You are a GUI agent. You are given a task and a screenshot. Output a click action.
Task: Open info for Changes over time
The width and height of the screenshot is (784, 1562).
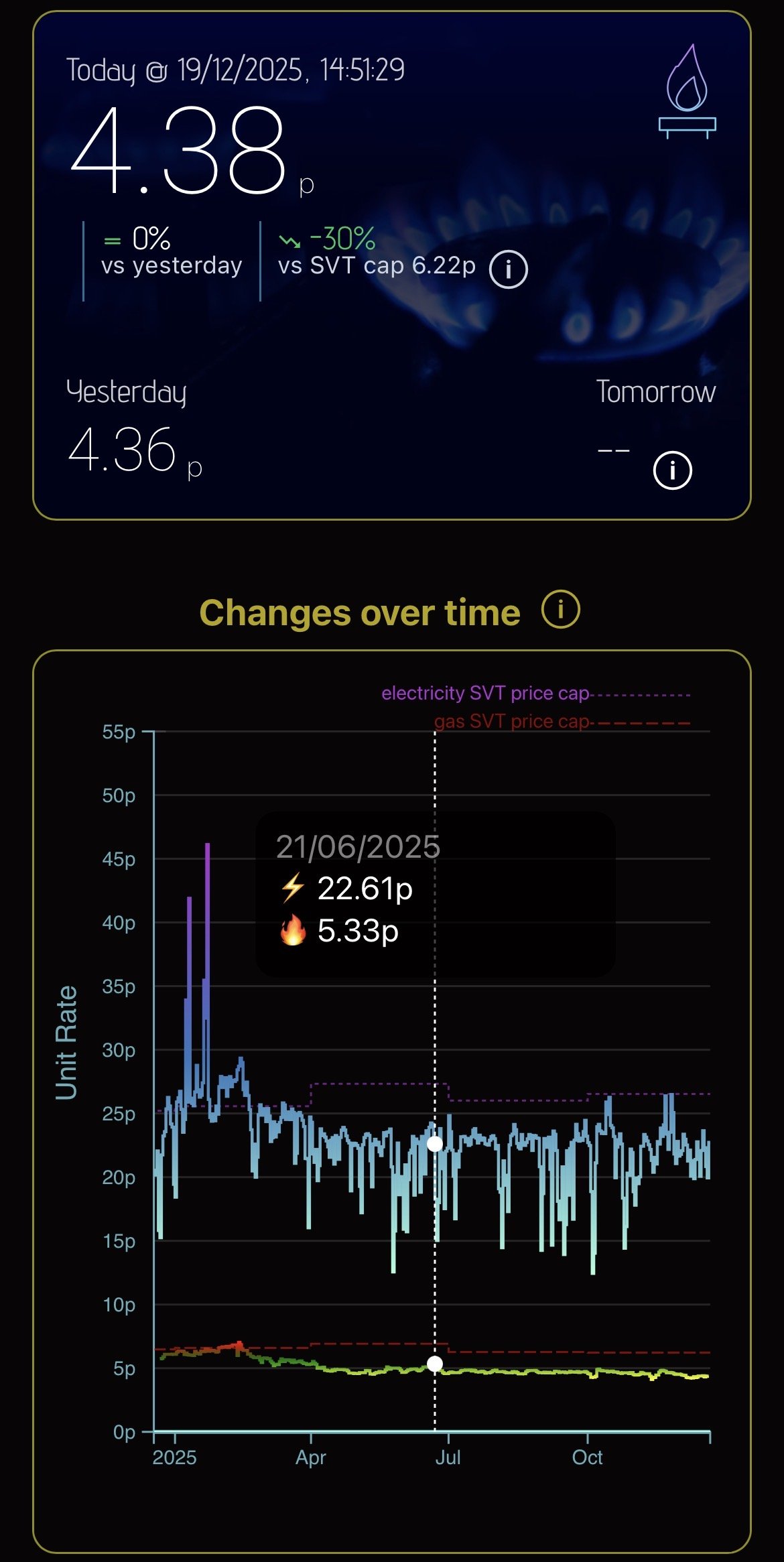pos(560,609)
